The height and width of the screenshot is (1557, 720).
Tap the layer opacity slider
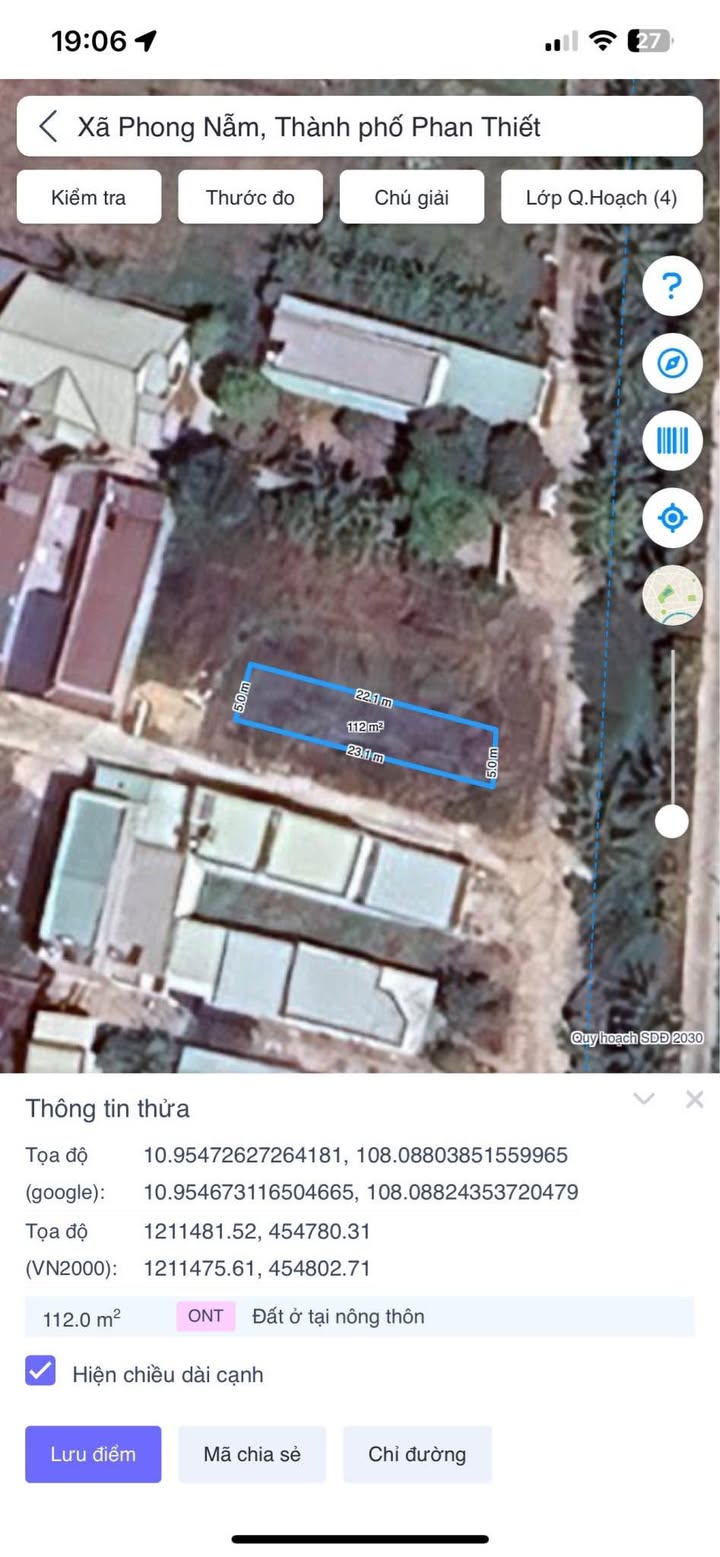coord(672,821)
